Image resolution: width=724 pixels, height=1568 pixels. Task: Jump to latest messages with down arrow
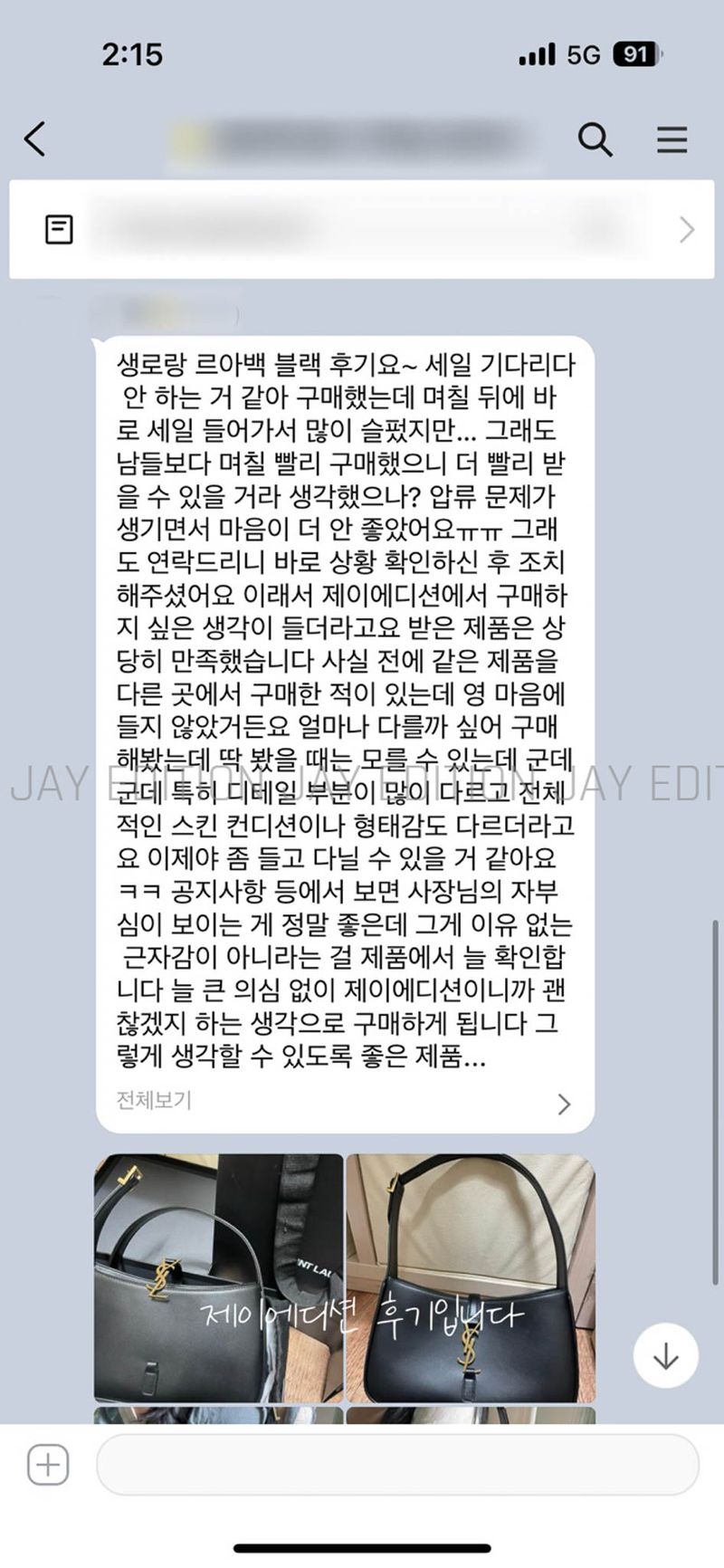click(665, 1355)
